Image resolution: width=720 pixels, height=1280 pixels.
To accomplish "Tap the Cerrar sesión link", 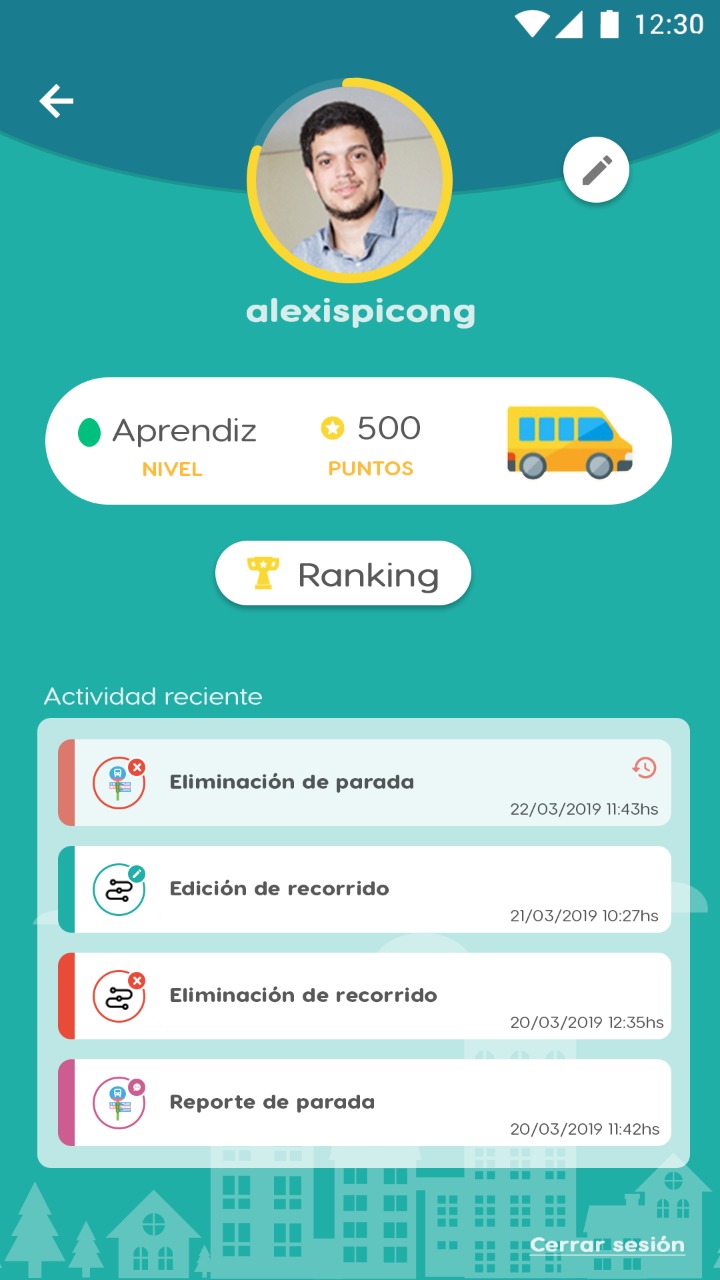I will click(x=607, y=1244).
